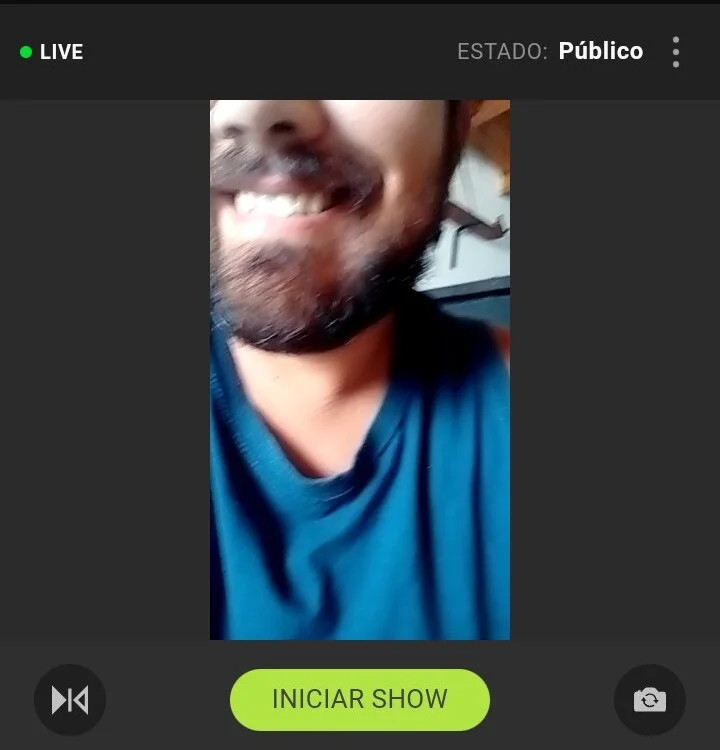The image size is (720, 750).
Task: Activate the horizontal flip control
Action: (70, 700)
